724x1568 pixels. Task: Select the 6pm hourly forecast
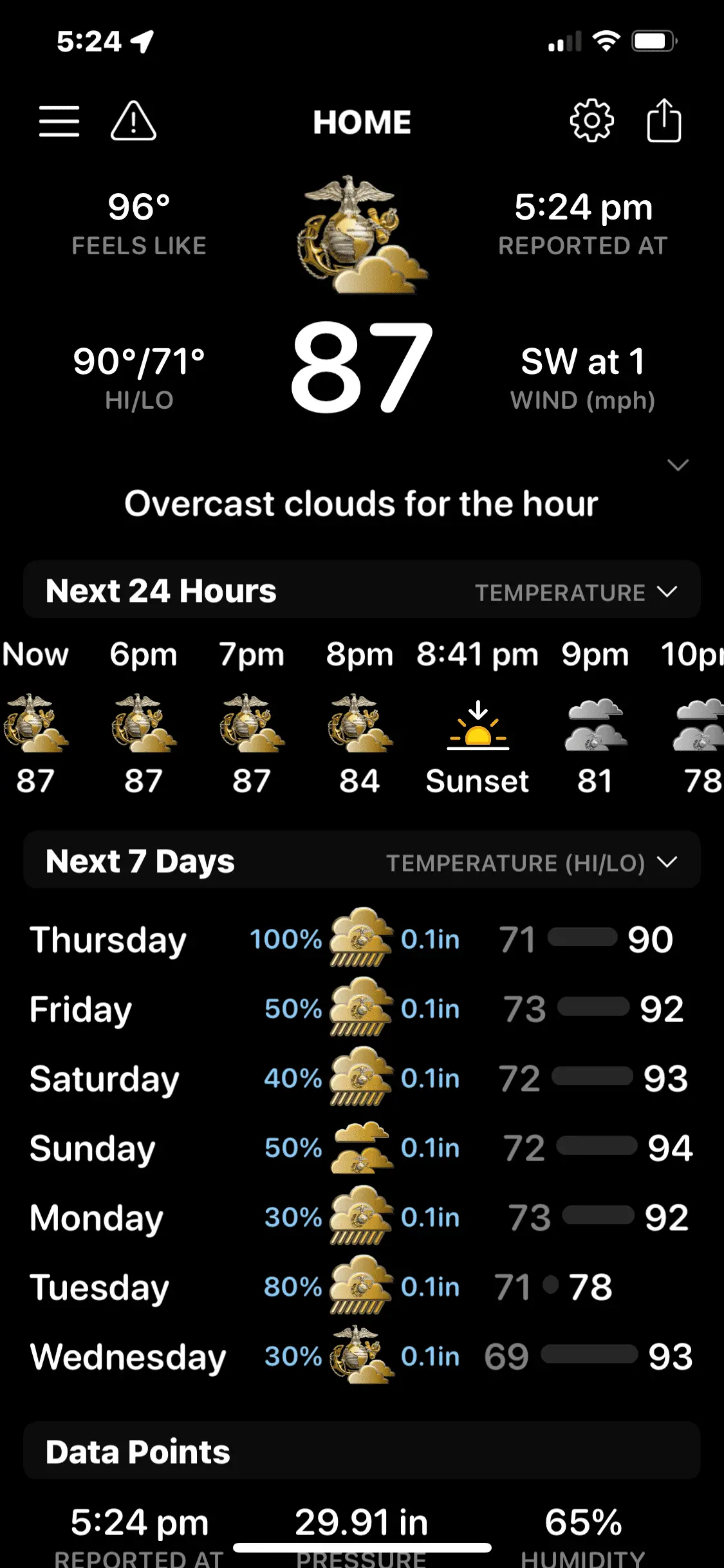(x=144, y=718)
